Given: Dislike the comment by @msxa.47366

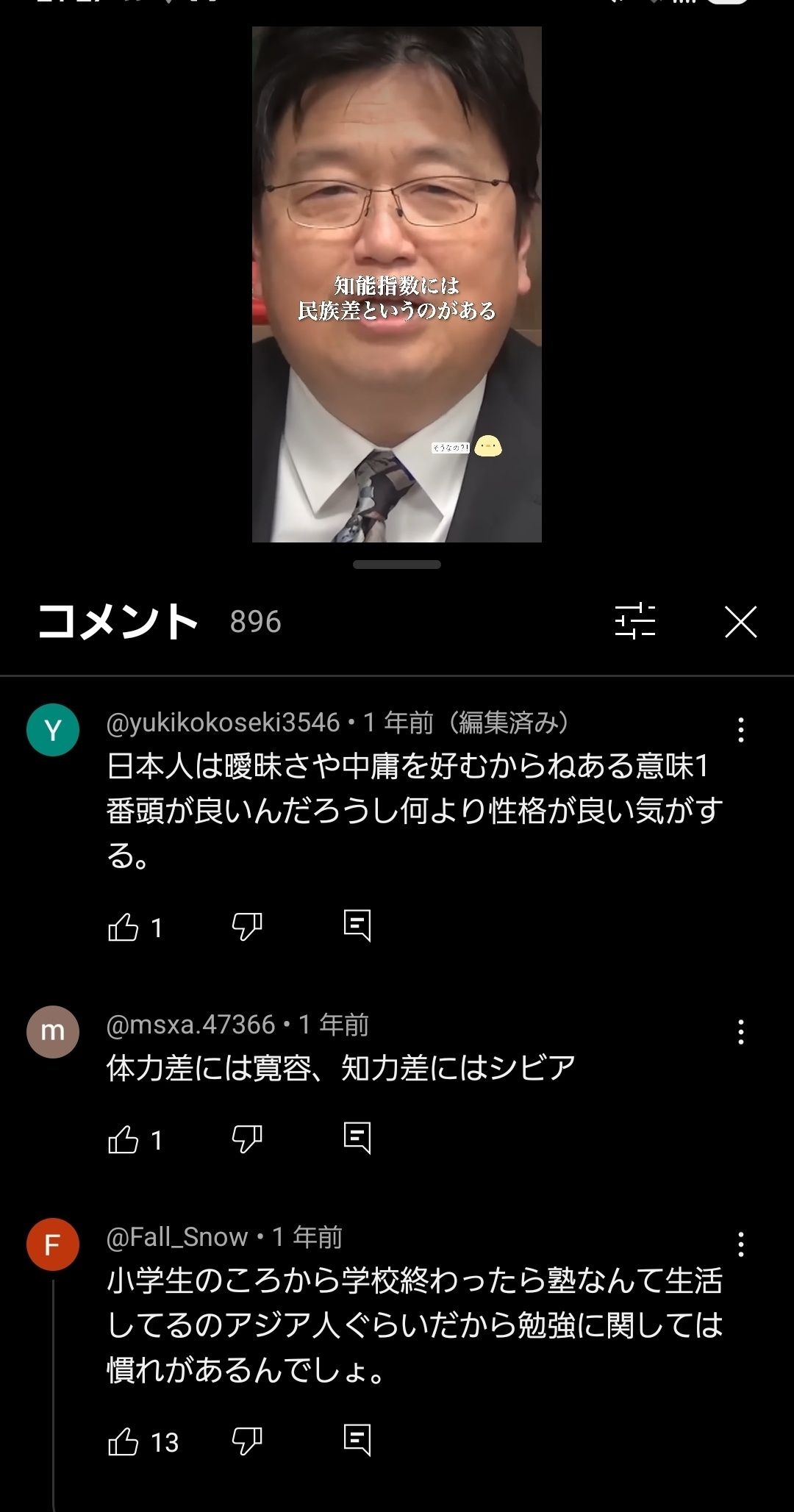Looking at the screenshot, I should 247,1139.
